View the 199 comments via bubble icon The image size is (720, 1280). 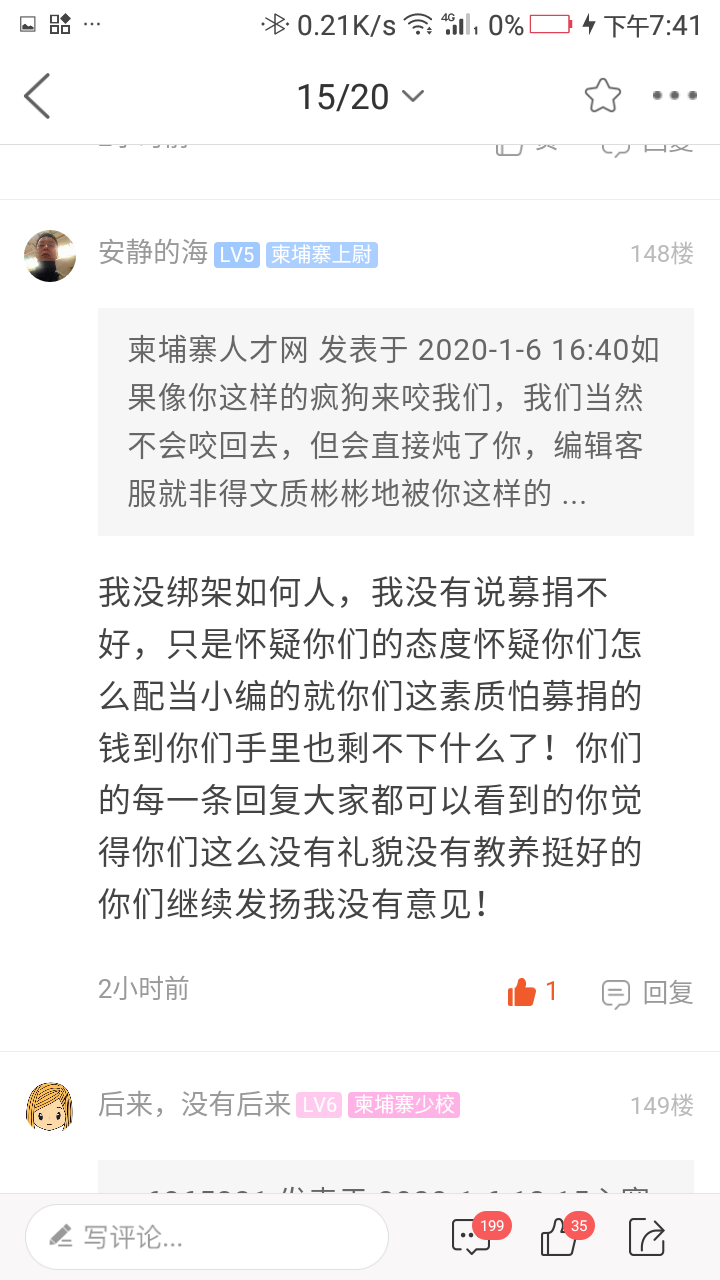pos(472,1237)
